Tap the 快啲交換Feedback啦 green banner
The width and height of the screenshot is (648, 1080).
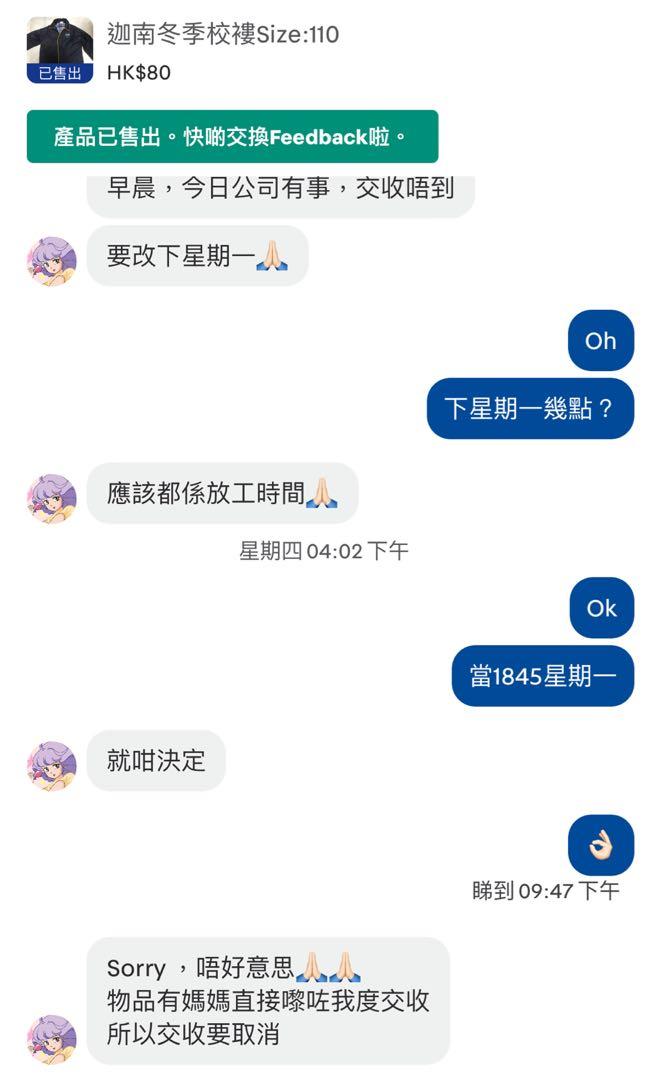pos(232,137)
